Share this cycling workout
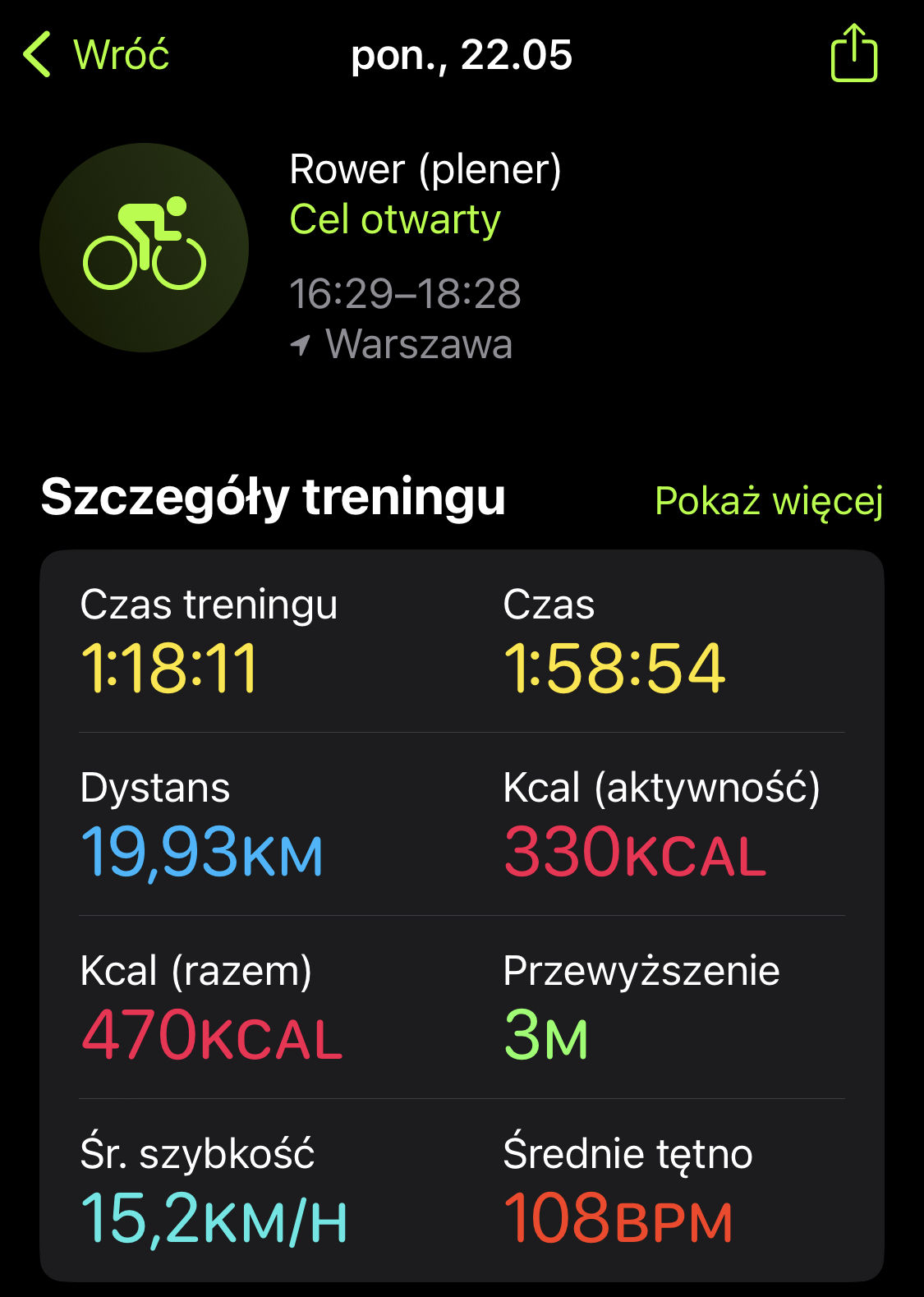 point(853,53)
